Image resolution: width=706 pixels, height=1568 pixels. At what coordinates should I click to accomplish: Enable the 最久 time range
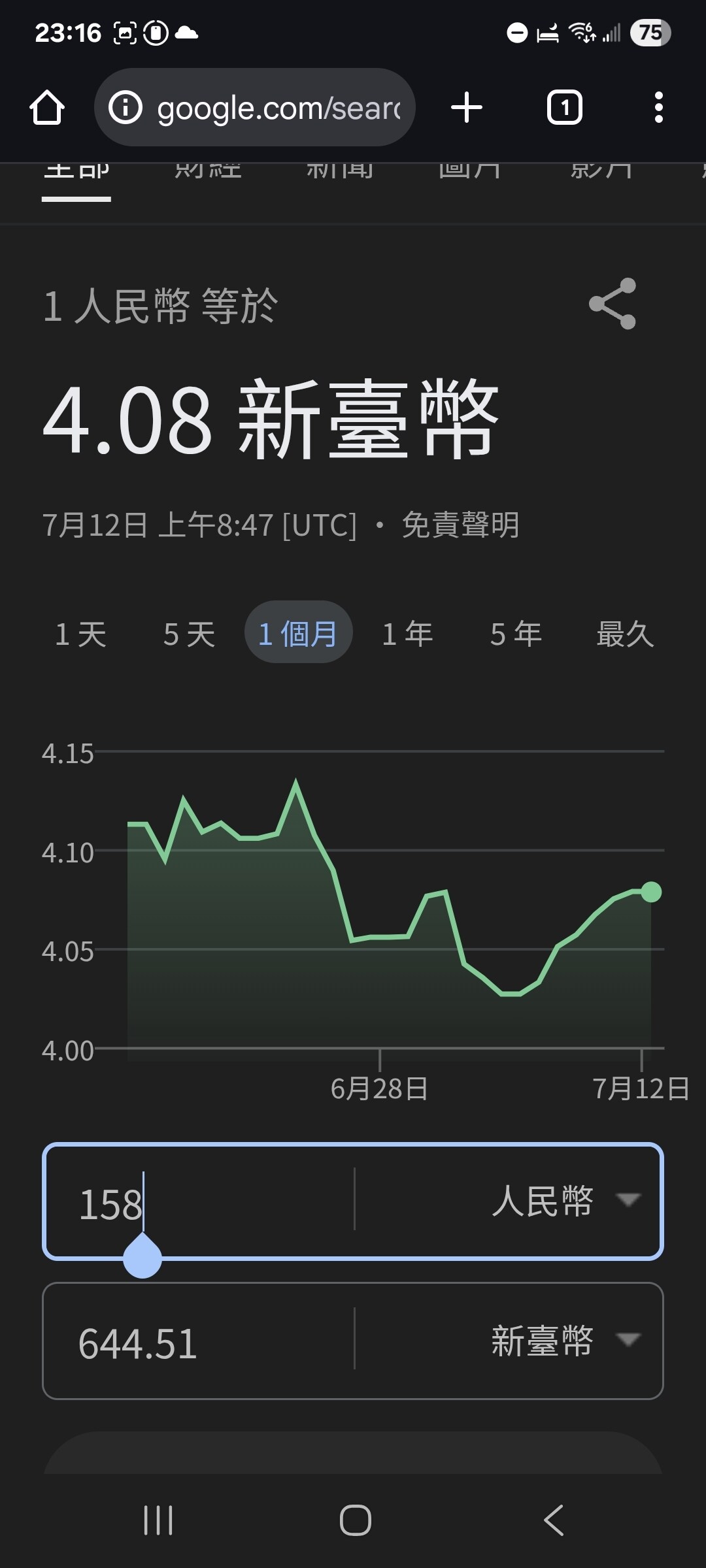625,632
